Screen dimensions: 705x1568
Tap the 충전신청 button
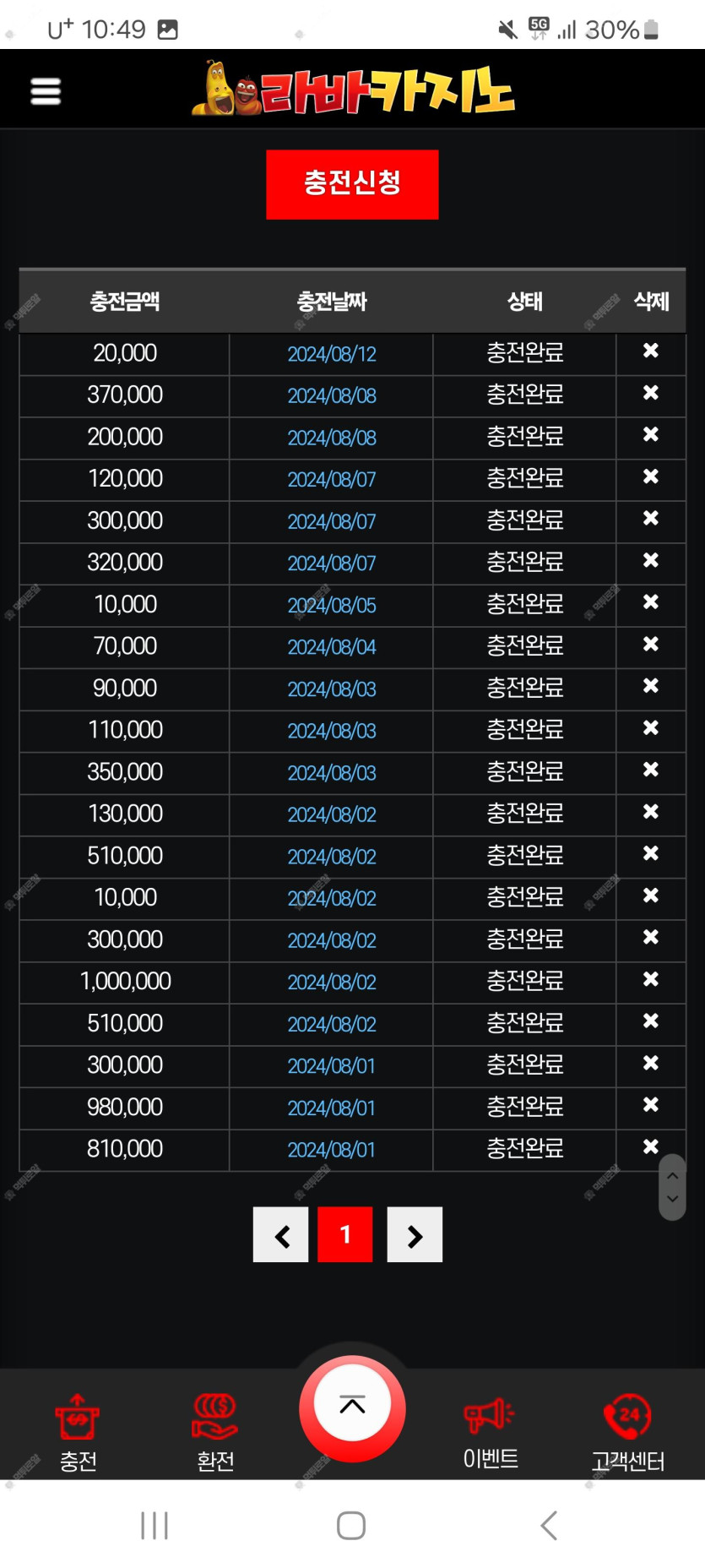[x=352, y=184]
